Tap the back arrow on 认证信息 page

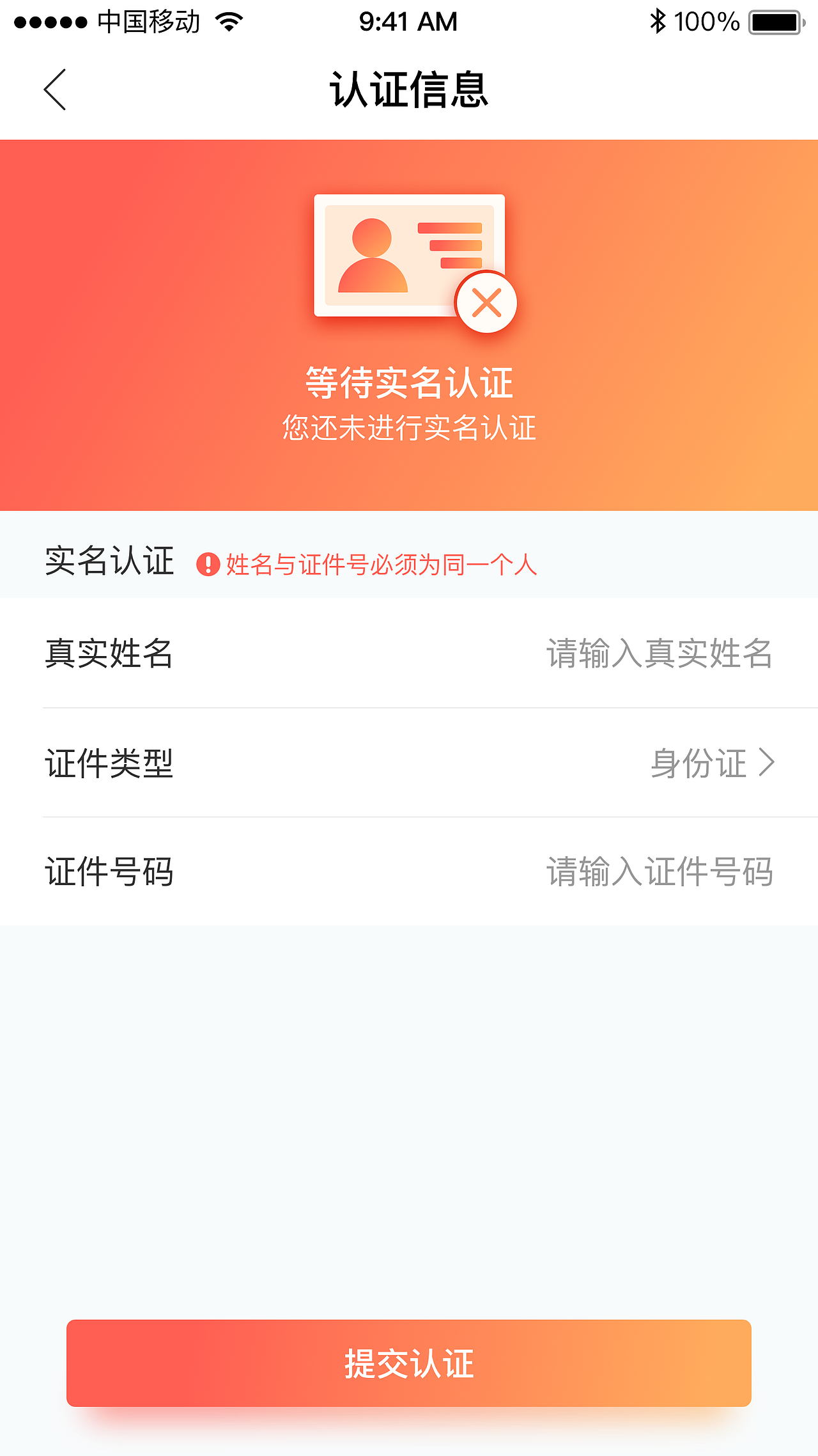(54, 90)
